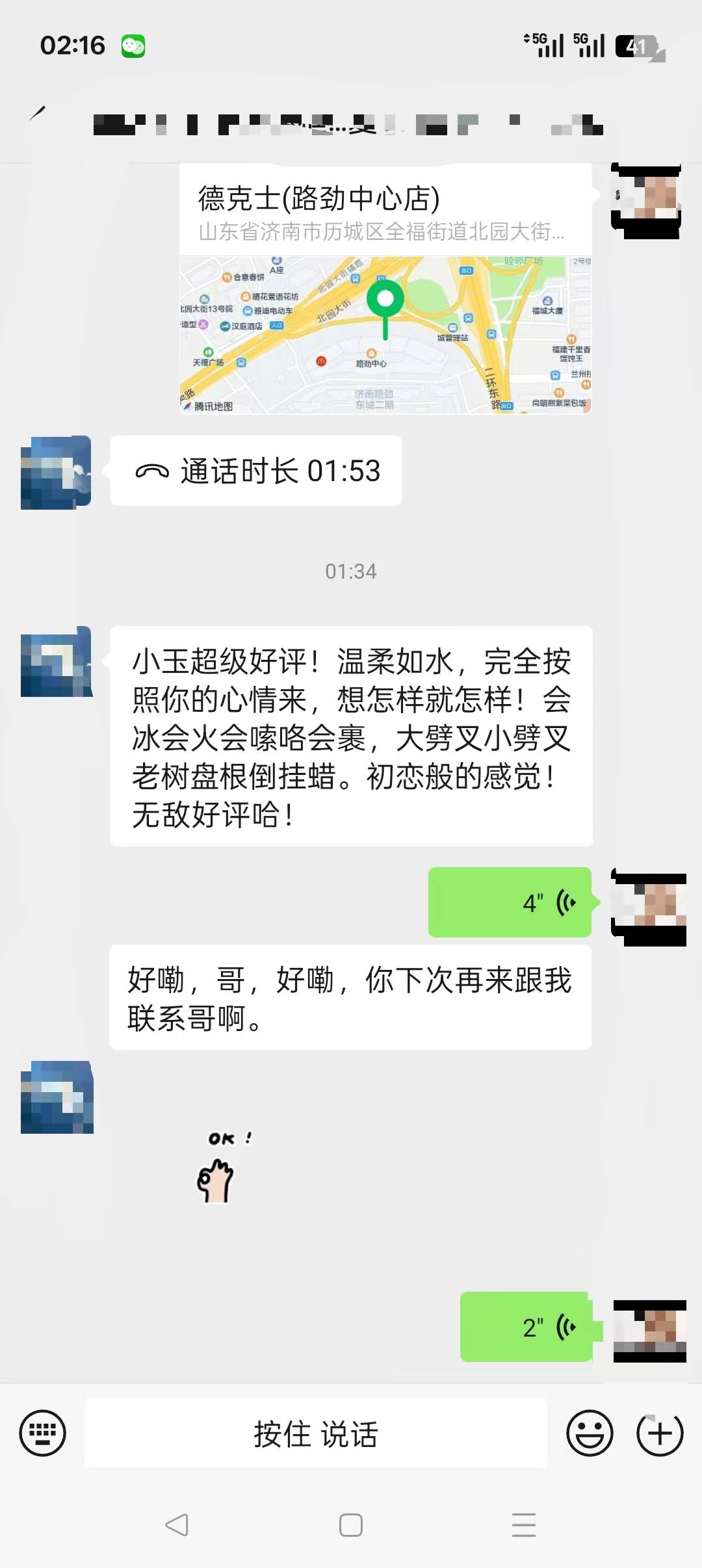Go to the home screen
702x1568 pixels.
351,1524
